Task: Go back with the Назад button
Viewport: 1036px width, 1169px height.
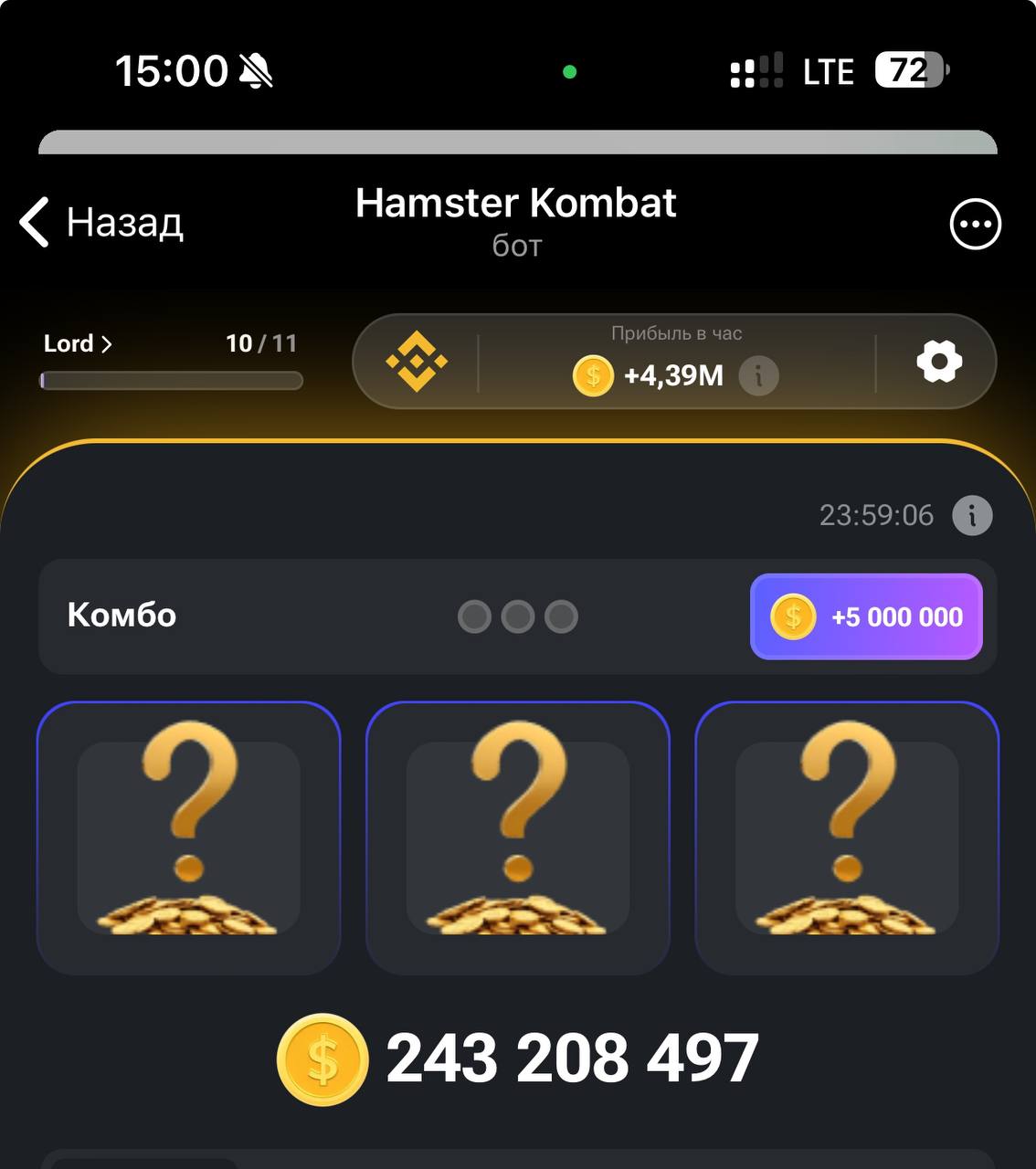Action: tap(102, 222)
